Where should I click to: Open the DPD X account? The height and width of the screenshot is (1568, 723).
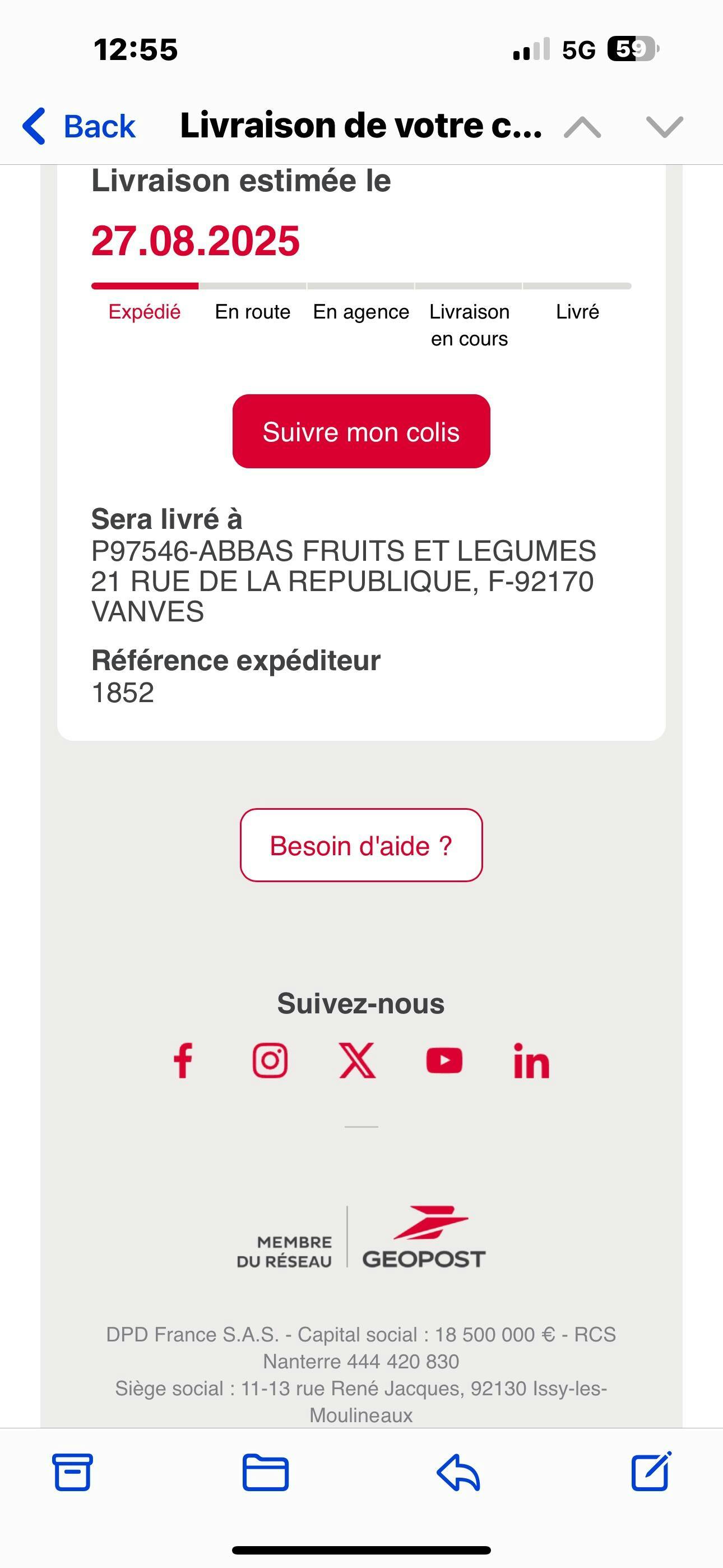coord(357,1060)
